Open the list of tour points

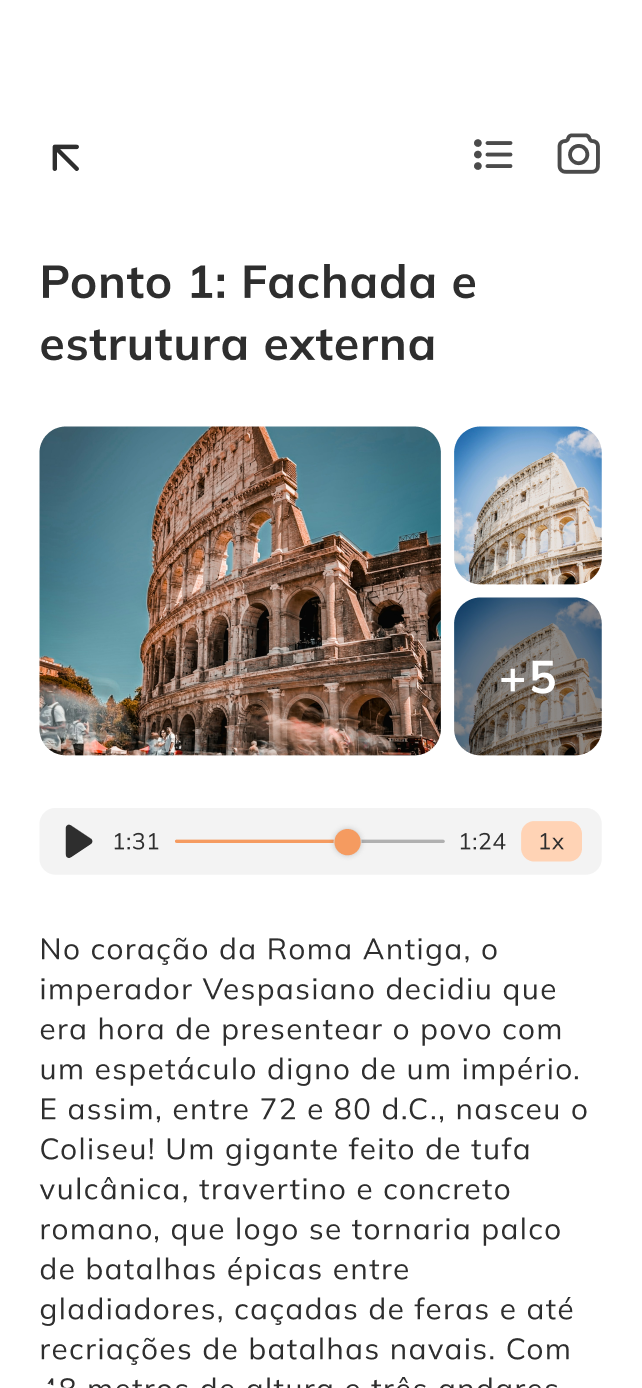(493, 155)
